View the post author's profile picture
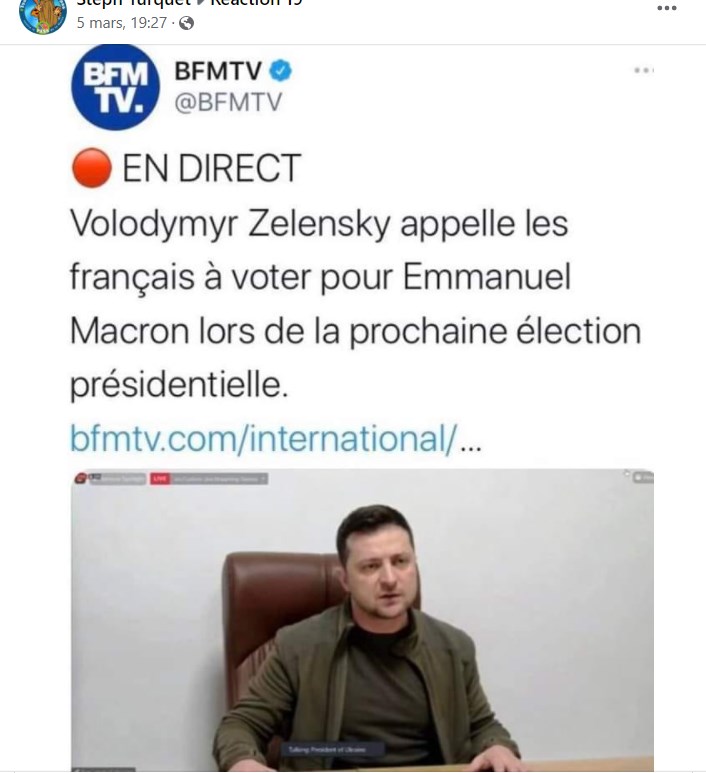 pyautogui.click(x=43, y=12)
